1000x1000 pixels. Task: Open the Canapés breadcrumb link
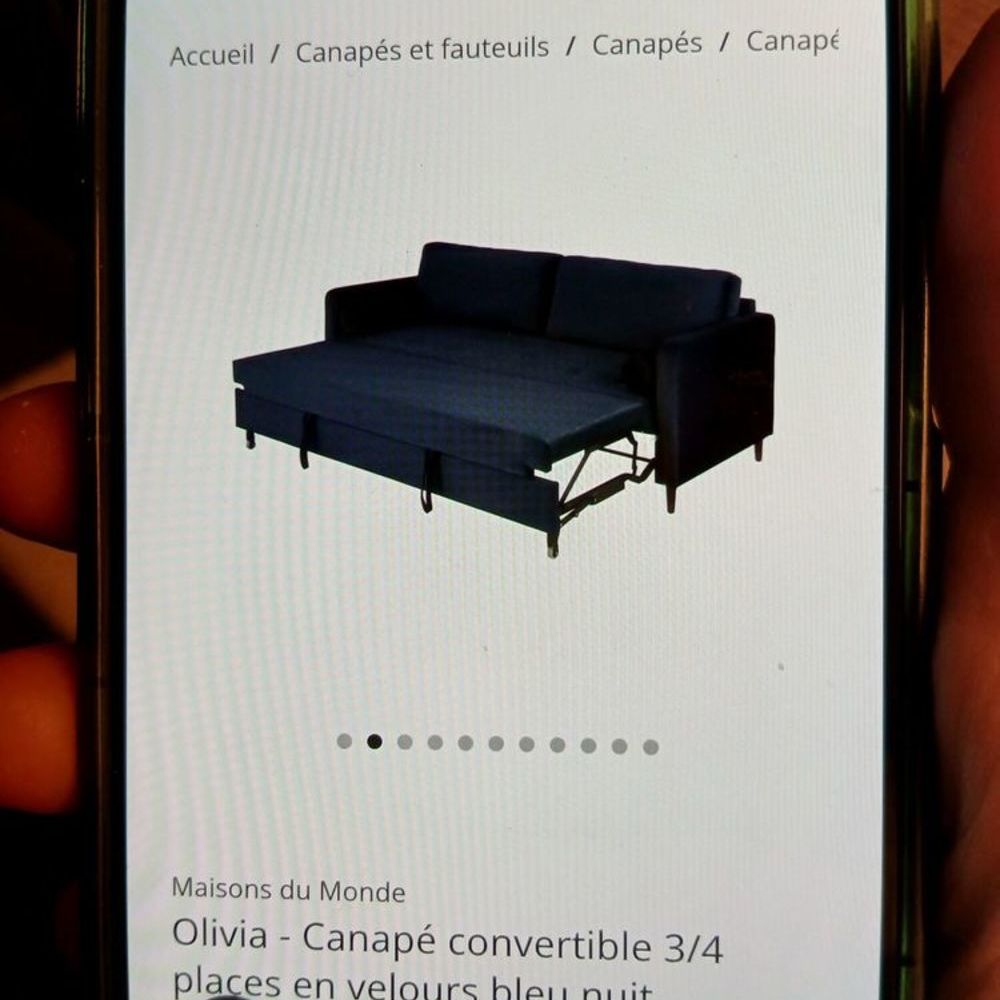click(646, 45)
